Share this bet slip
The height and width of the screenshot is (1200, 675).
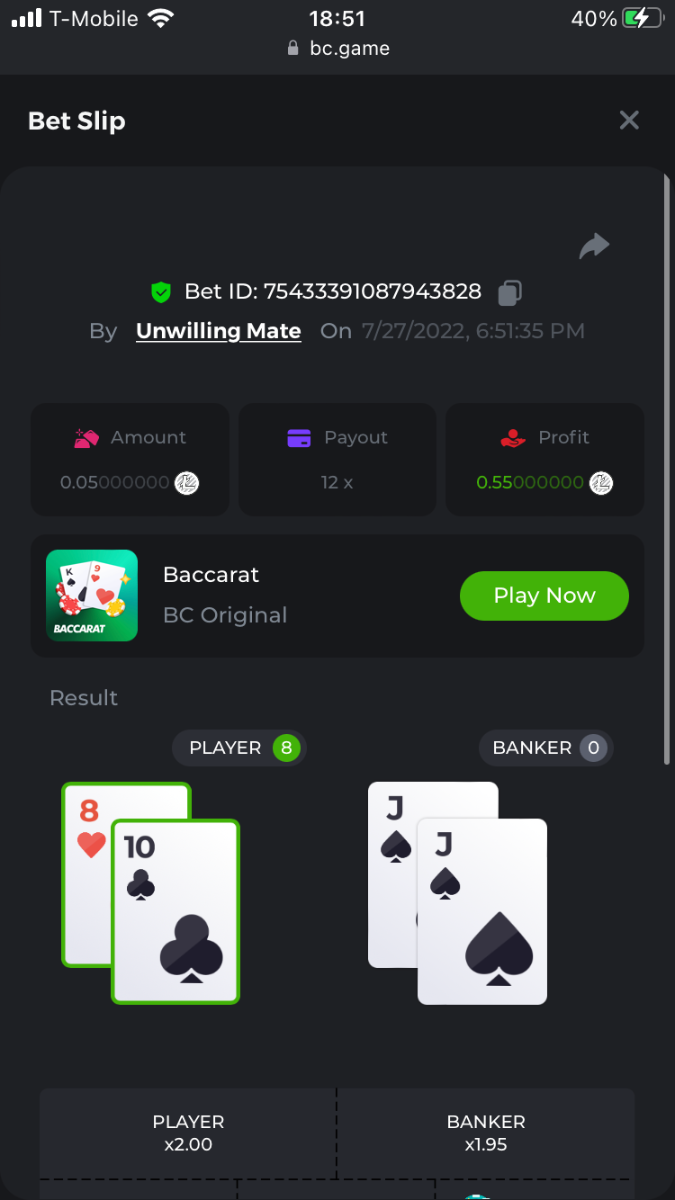point(594,246)
